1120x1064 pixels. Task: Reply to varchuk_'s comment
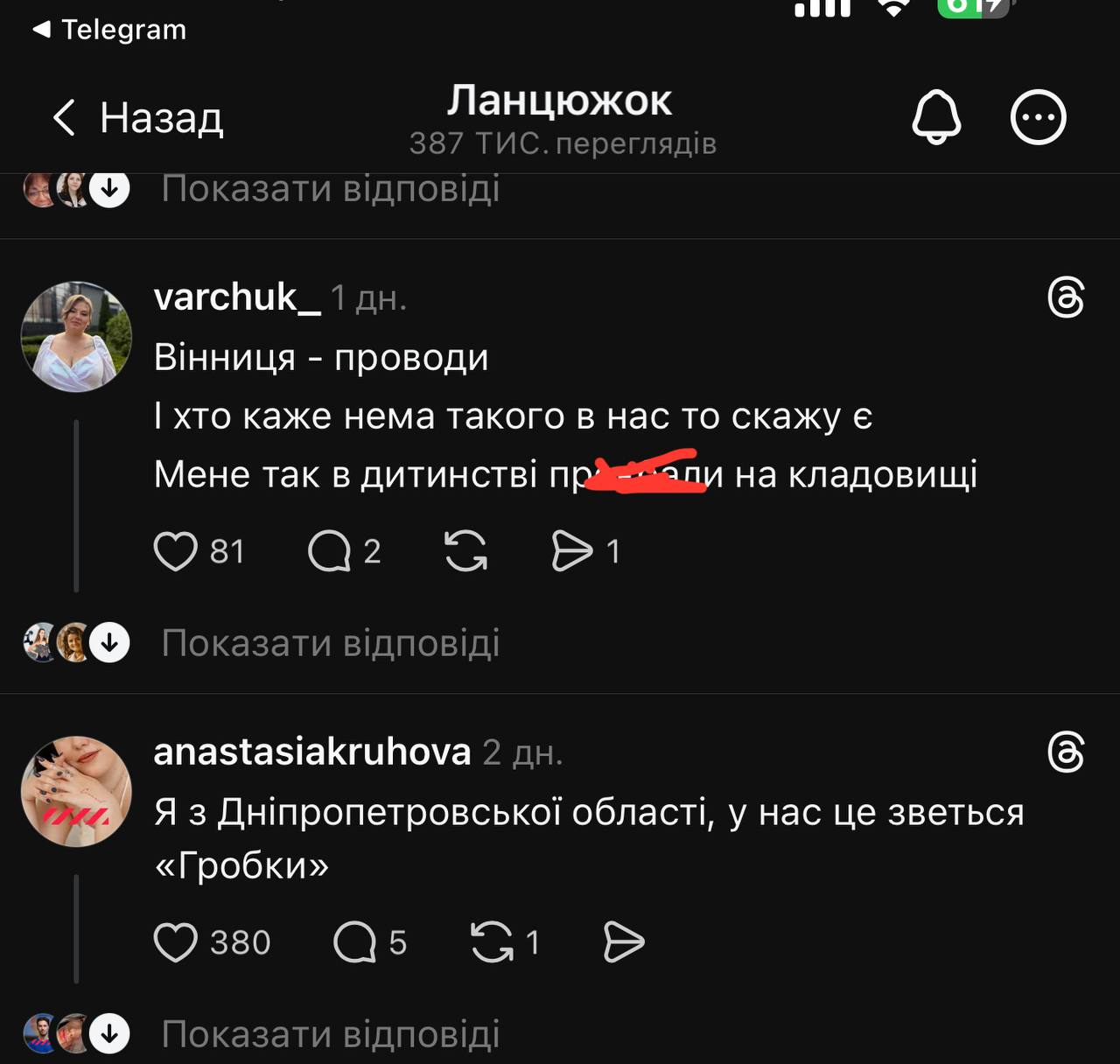point(330,551)
